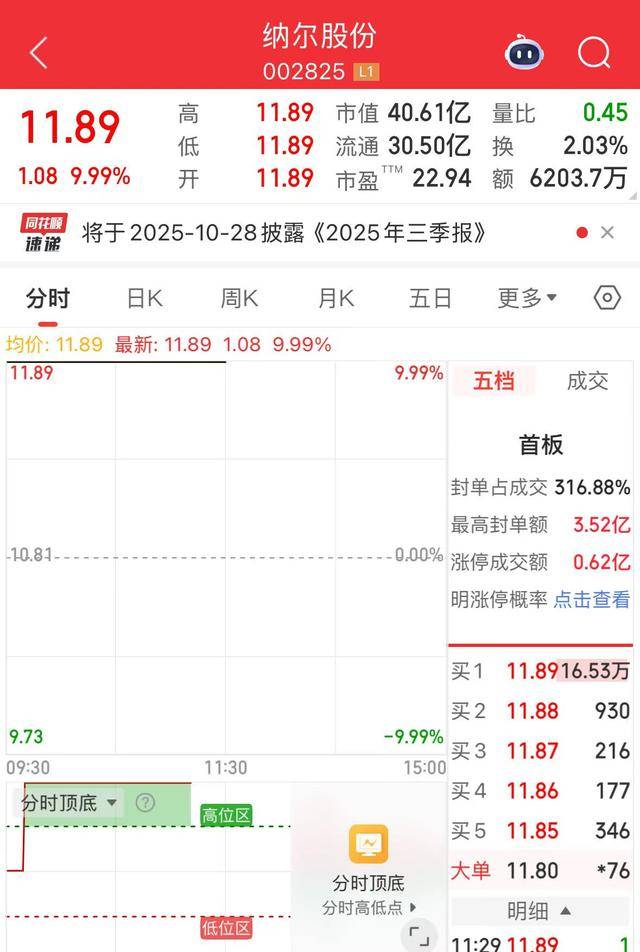Open the search magnifier icon
Viewport: 640px width, 952px height.
[594, 52]
